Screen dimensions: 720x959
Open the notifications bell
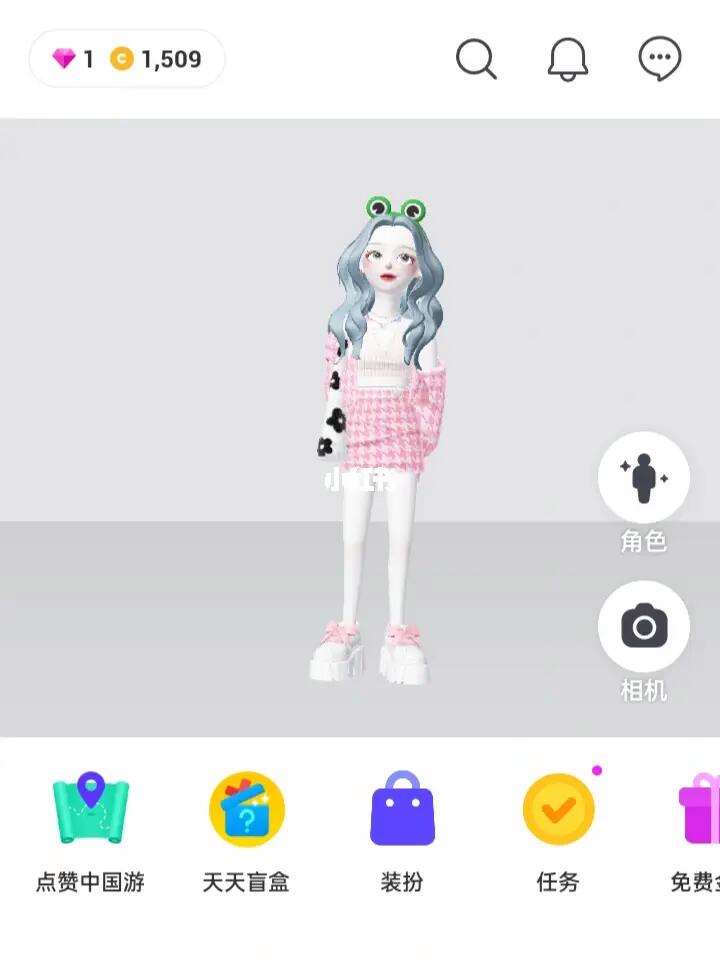(x=568, y=59)
